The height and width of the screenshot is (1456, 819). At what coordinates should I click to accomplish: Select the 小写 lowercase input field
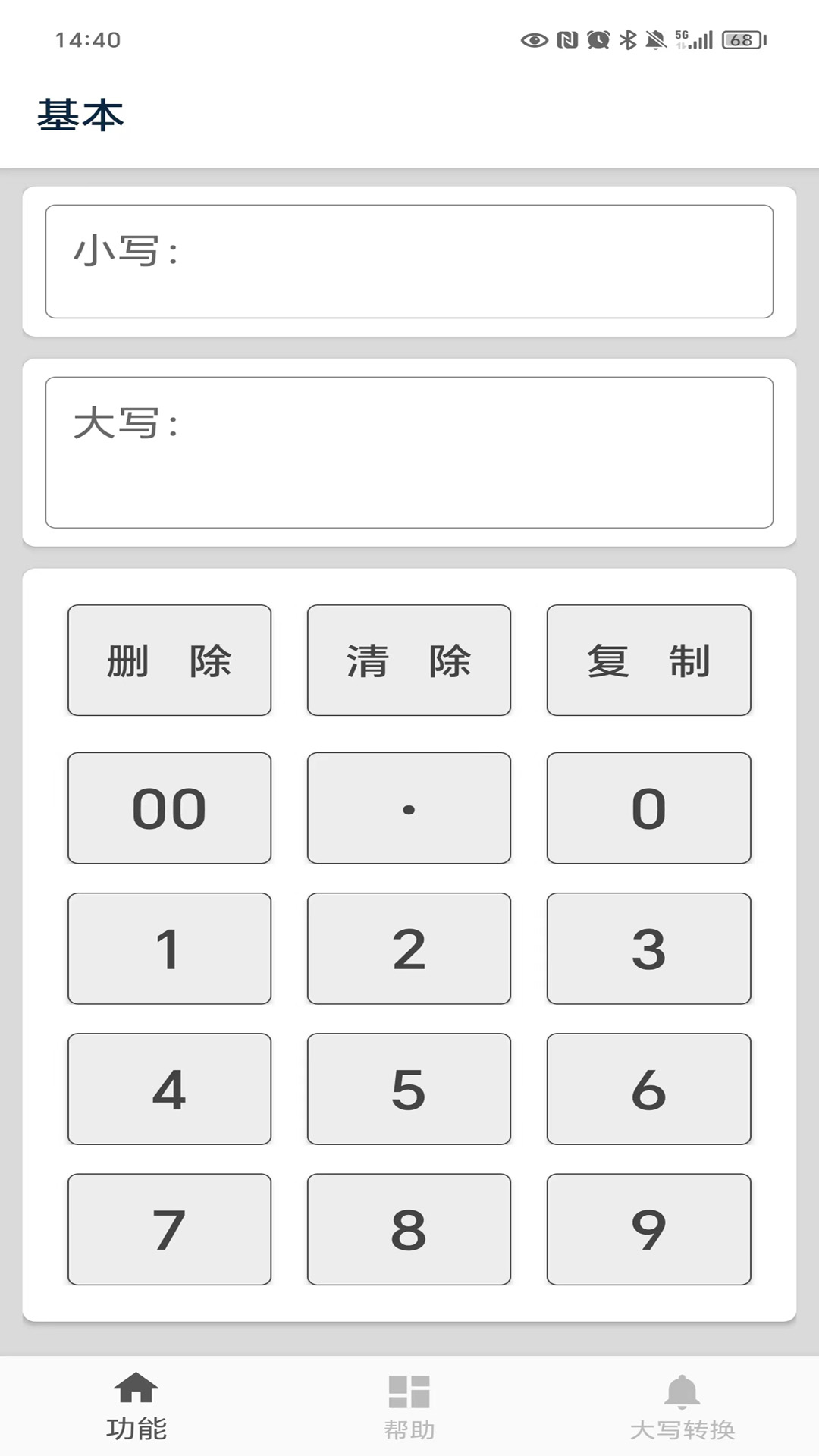click(409, 261)
